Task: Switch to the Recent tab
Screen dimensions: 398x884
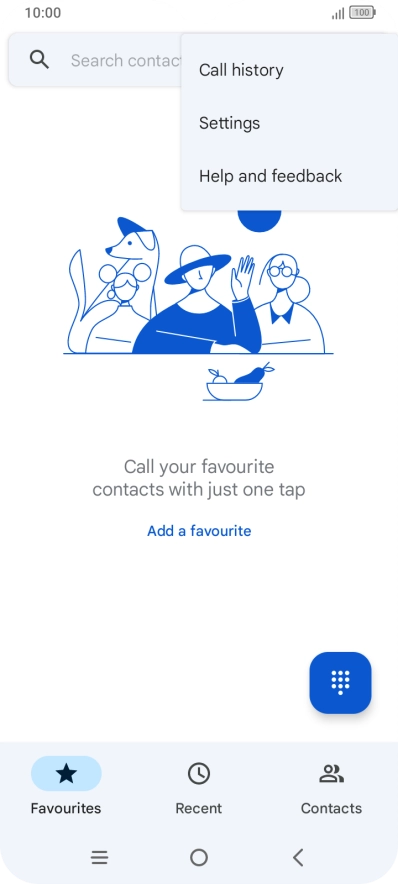Action: (x=198, y=788)
